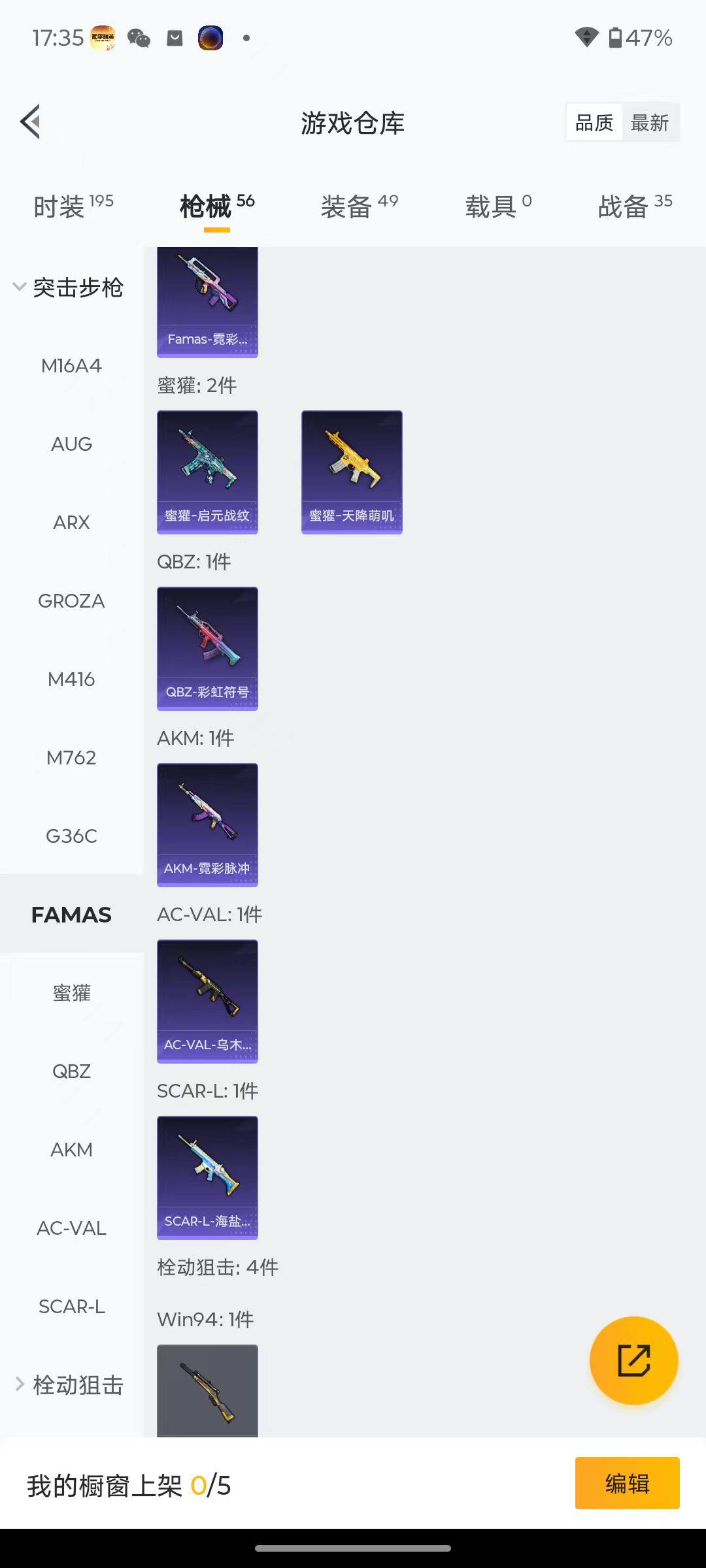The height and width of the screenshot is (1568, 706).
Task: Open the 战备 tab
Action: tap(635, 207)
